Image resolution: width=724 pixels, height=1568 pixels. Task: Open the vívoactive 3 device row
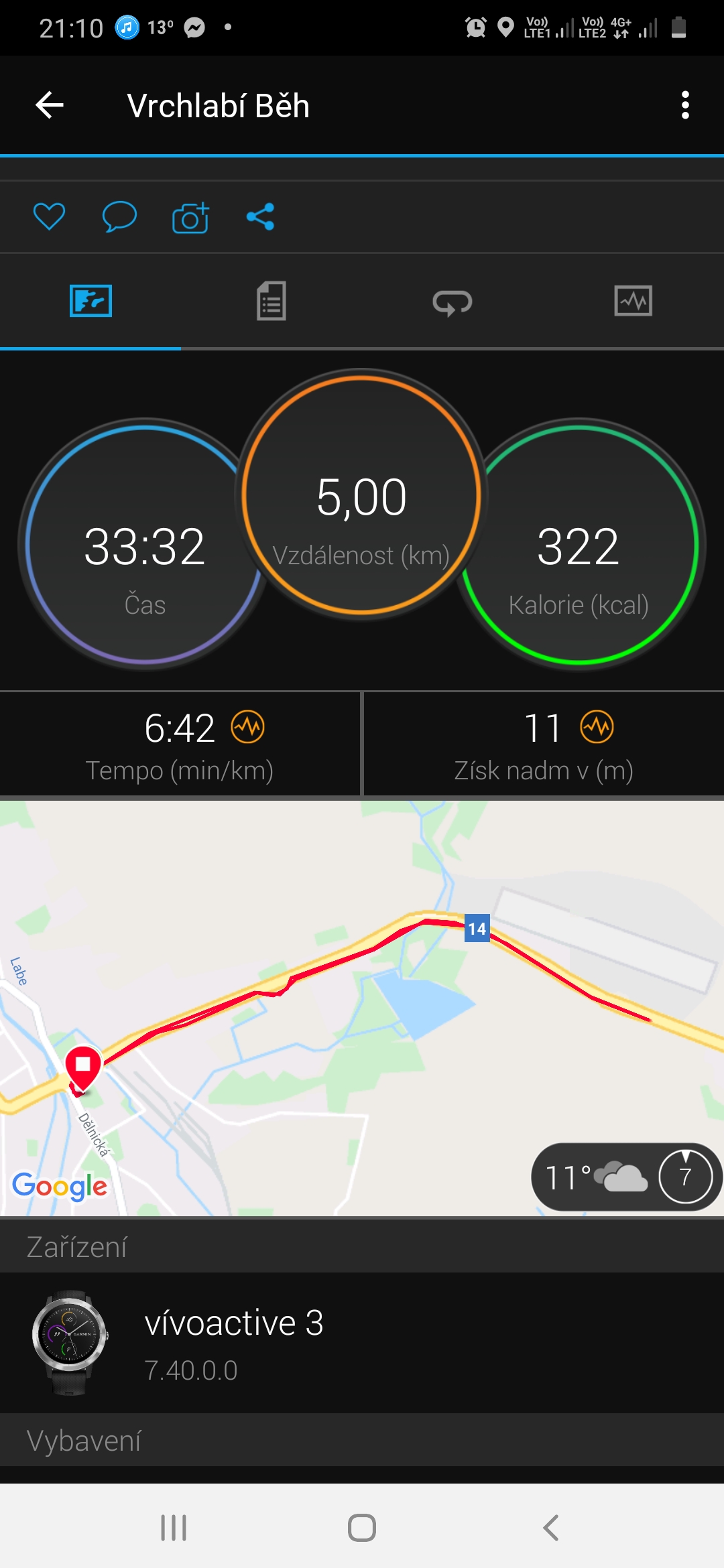click(362, 1343)
